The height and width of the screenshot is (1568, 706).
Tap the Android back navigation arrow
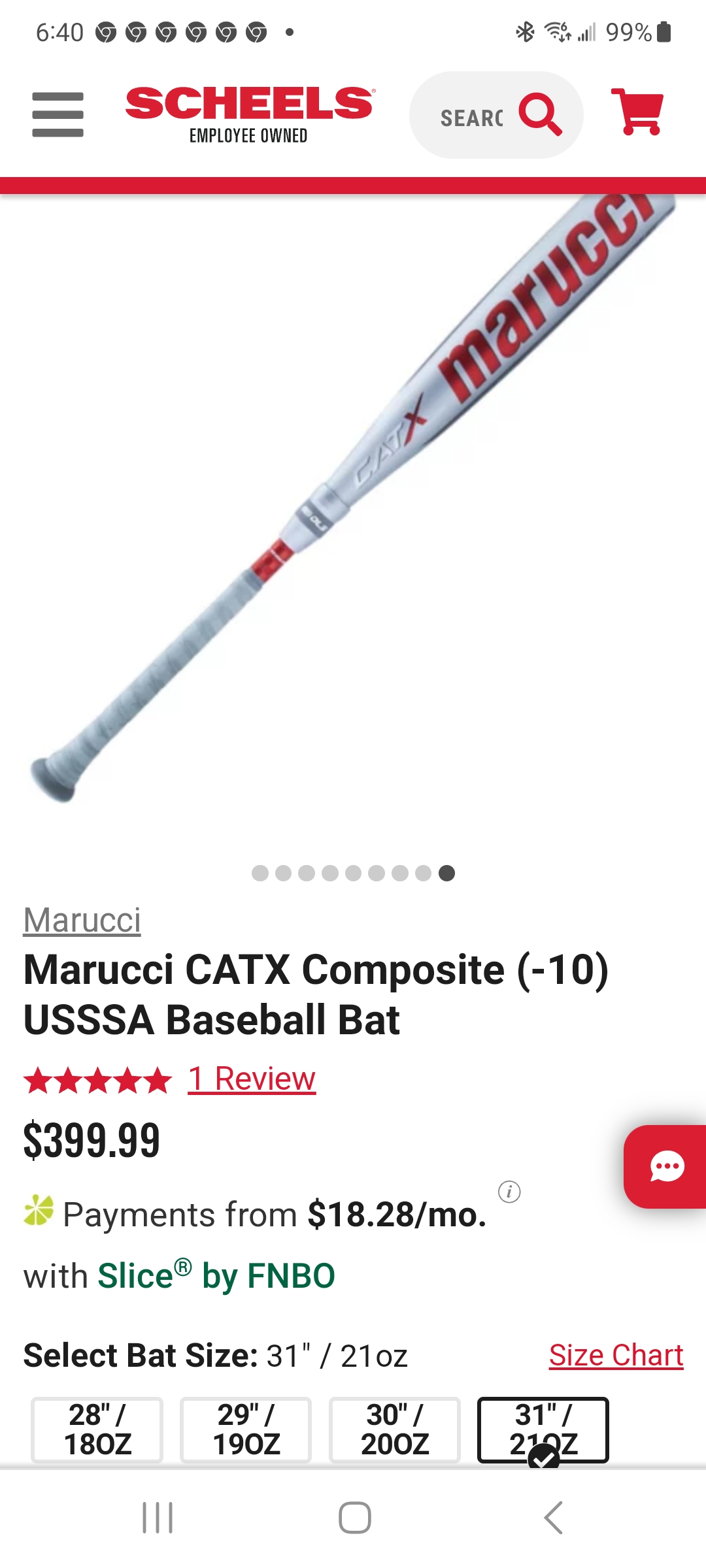(554, 1518)
